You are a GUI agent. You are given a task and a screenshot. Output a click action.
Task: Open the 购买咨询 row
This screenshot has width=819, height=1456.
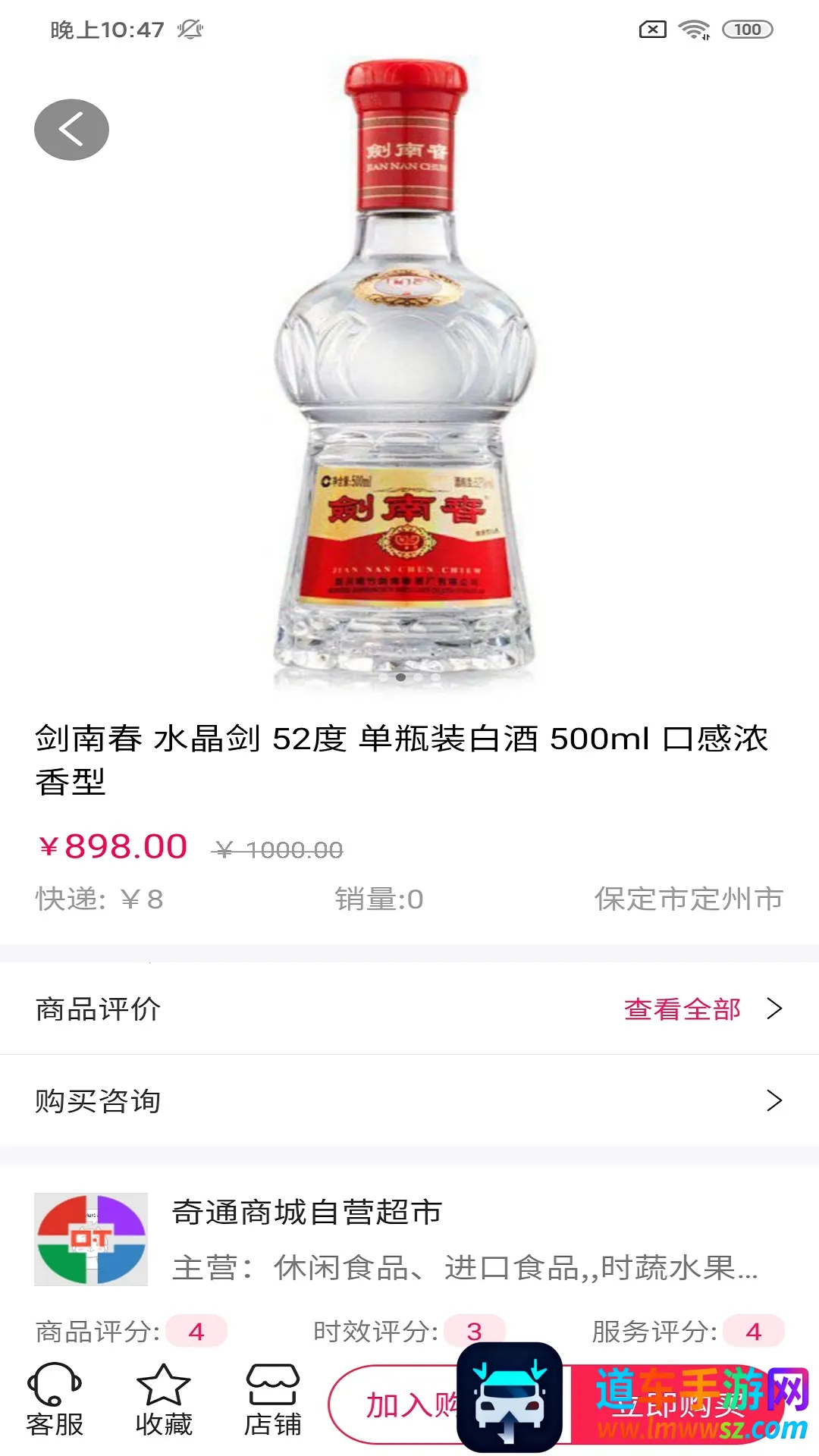tap(409, 1101)
